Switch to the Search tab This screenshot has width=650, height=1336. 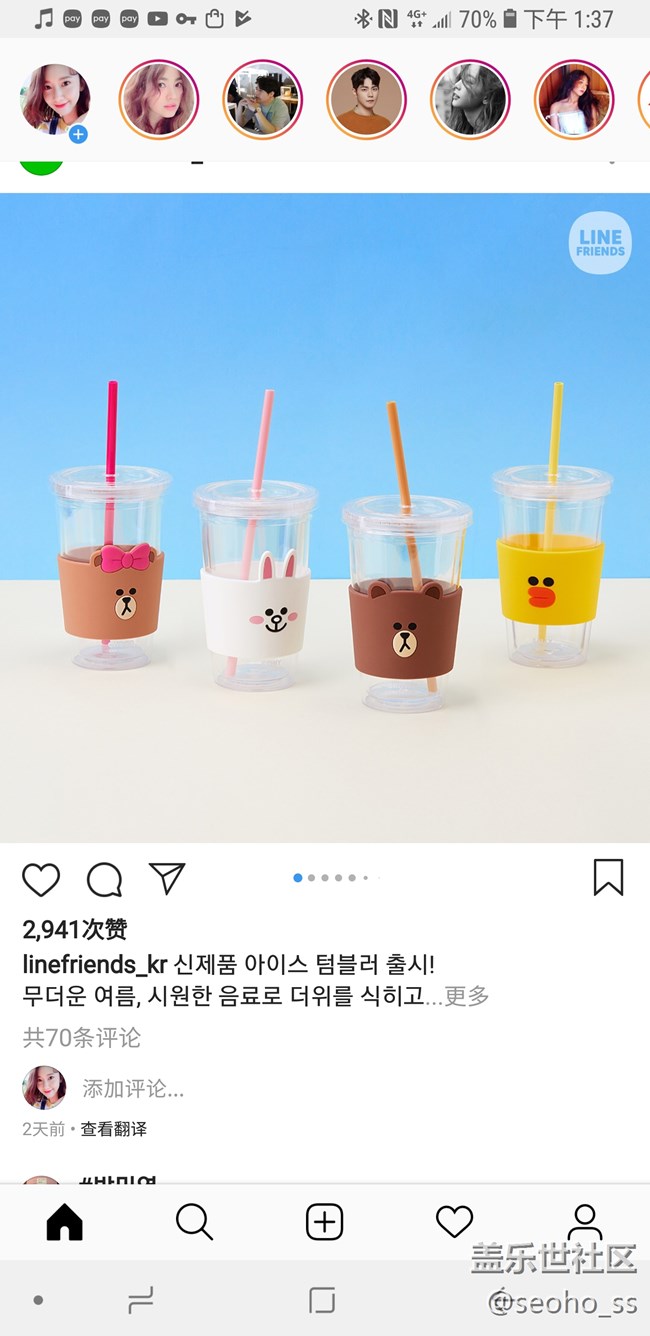pyautogui.click(x=194, y=1222)
